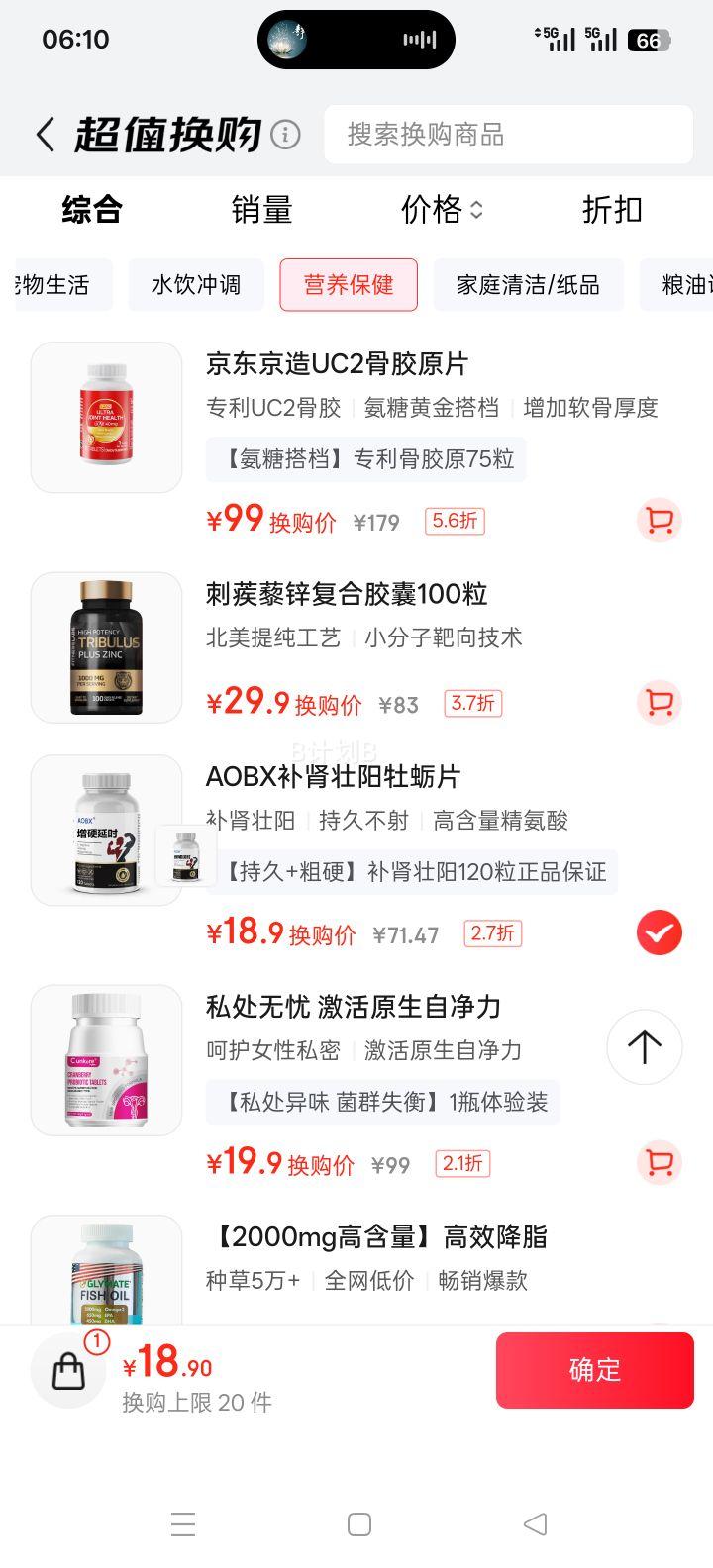Tap the 搜索换购商品 search field
Screen dimensions: 713x1568
[507, 135]
